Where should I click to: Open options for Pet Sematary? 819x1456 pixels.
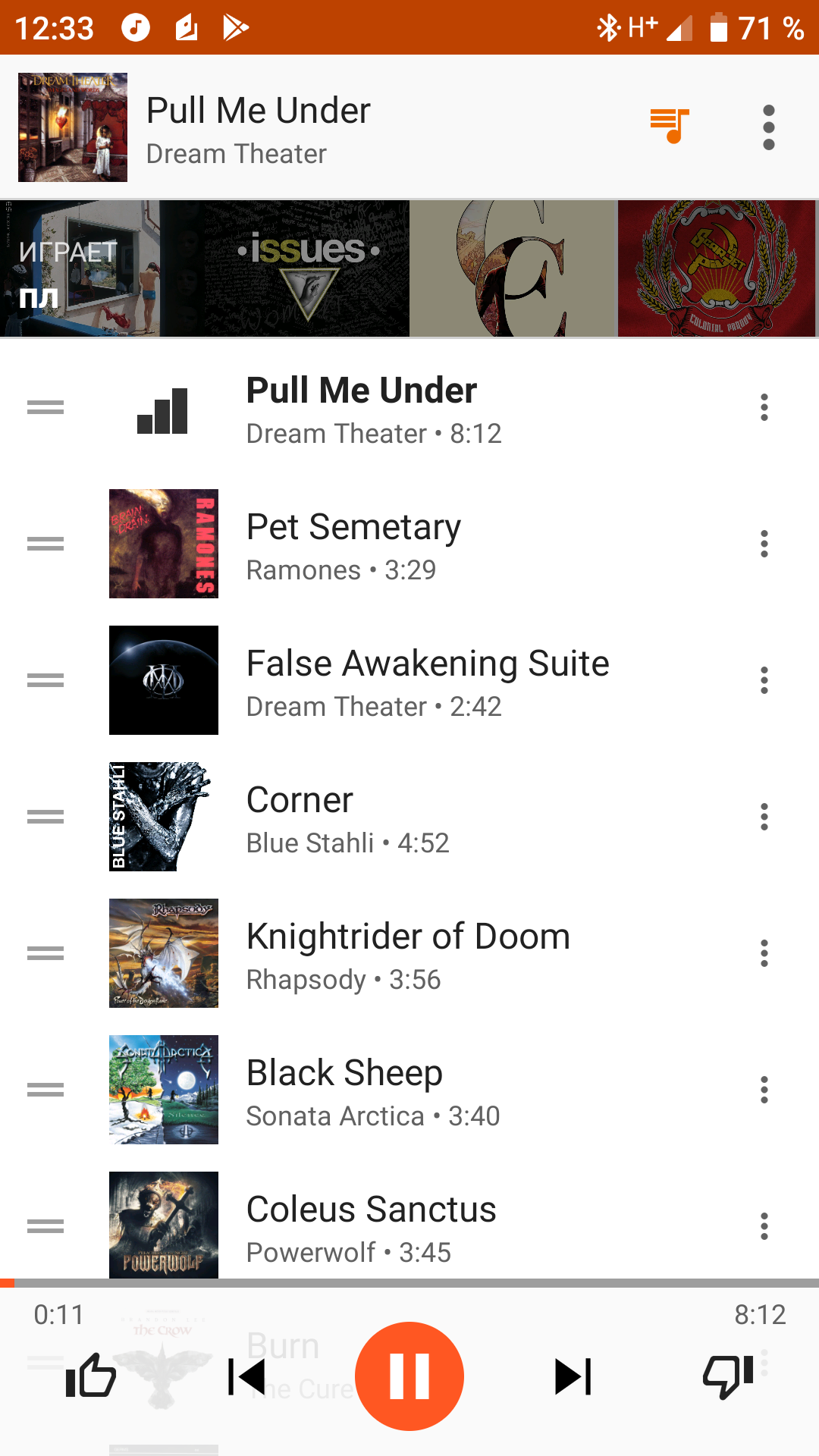pyautogui.click(x=764, y=544)
